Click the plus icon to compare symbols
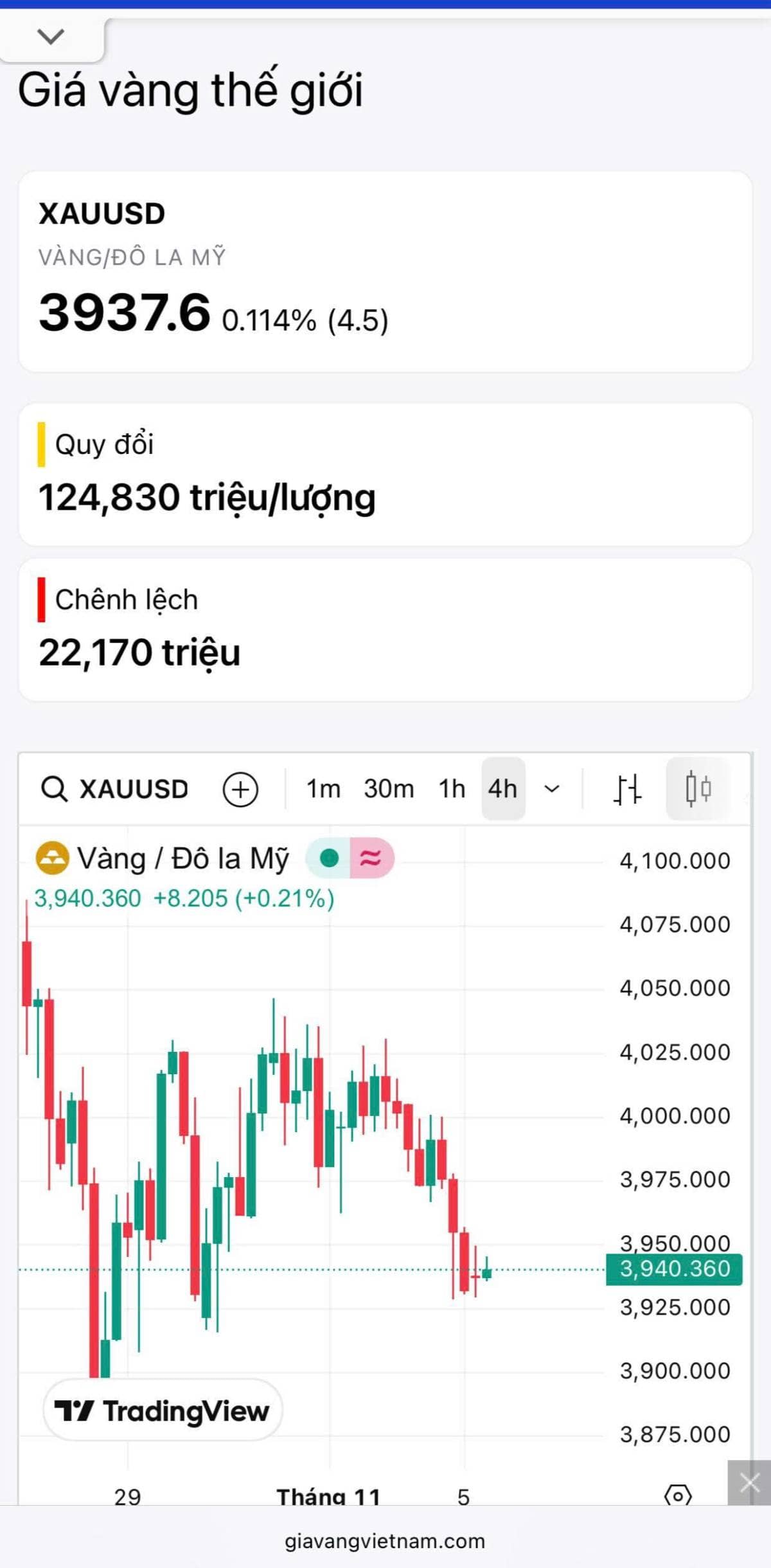The height and width of the screenshot is (1568, 771). point(240,789)
